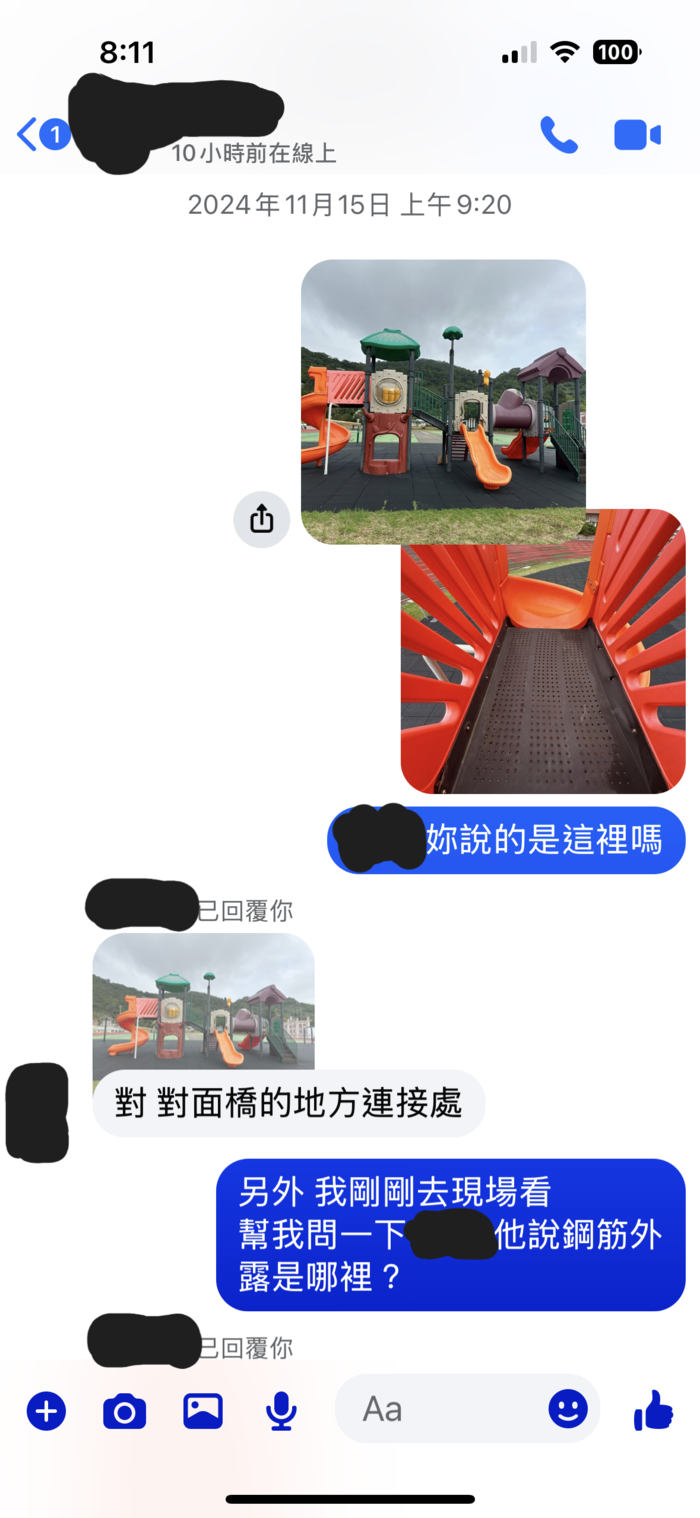The height and width of the screenshot is (1518, 700).
Task: Share the playground photo
Action: click(x=261, y=519)
